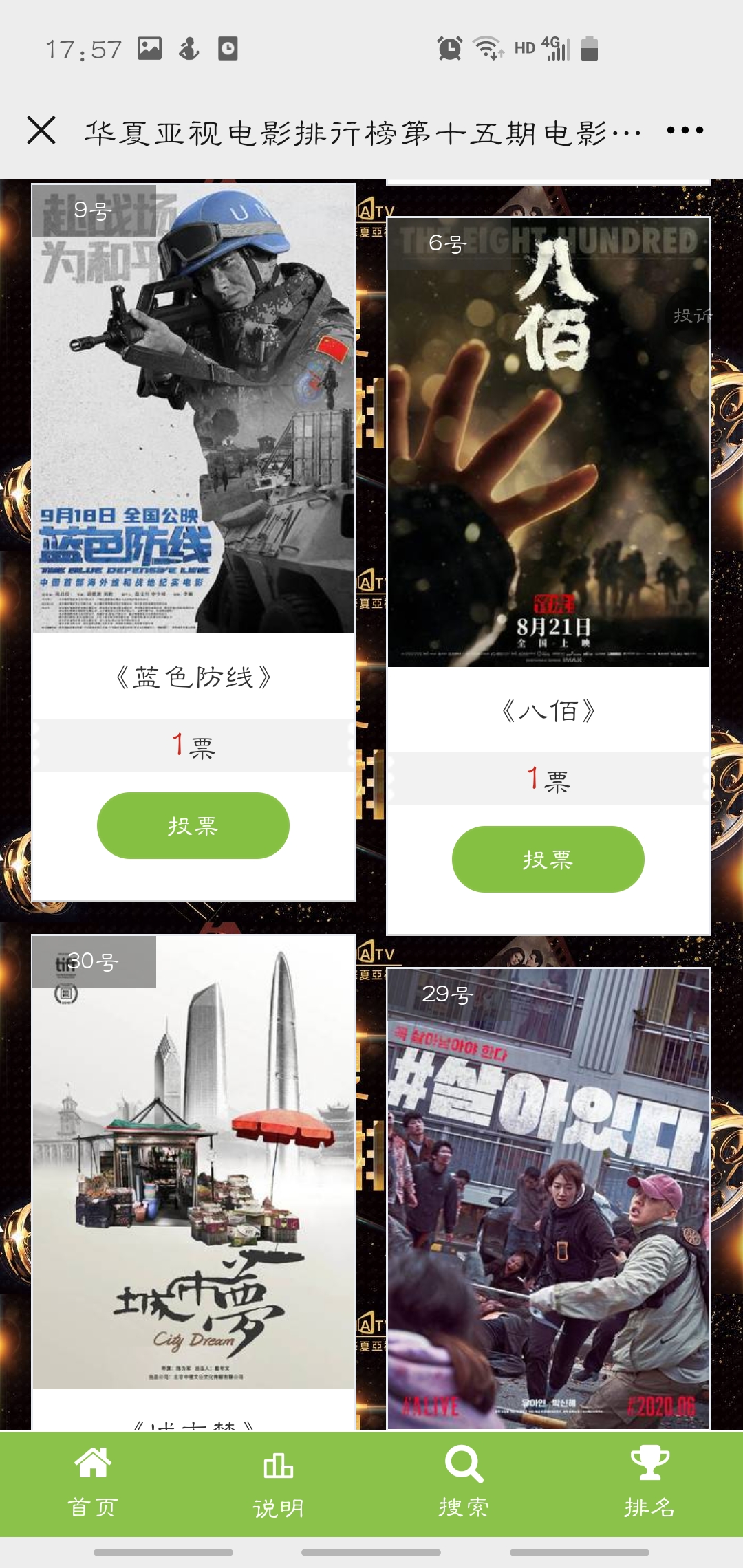View the 排名 ranking tab
743x1568 pixels.
[649, 1484]
